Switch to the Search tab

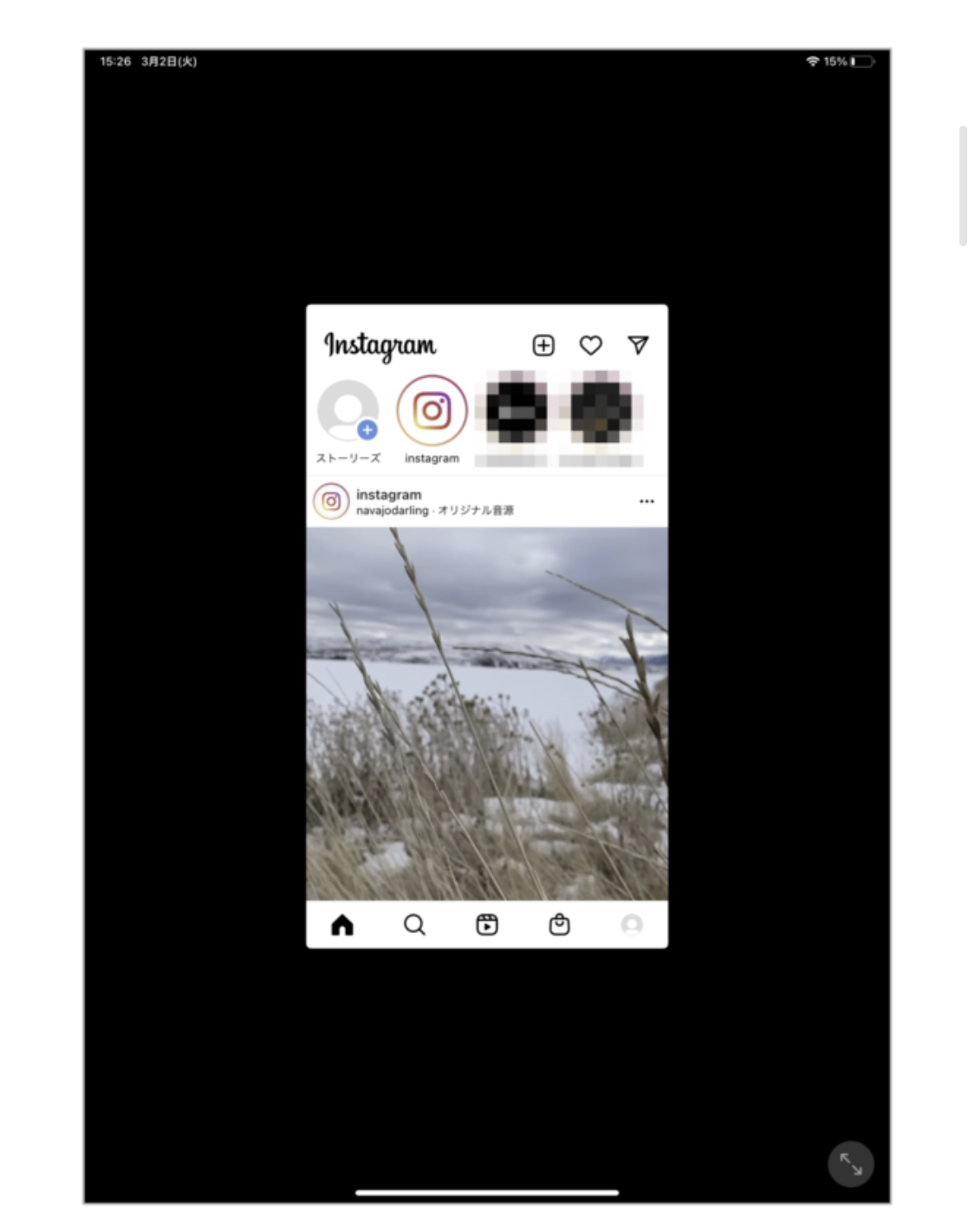(x=414, y=925)
